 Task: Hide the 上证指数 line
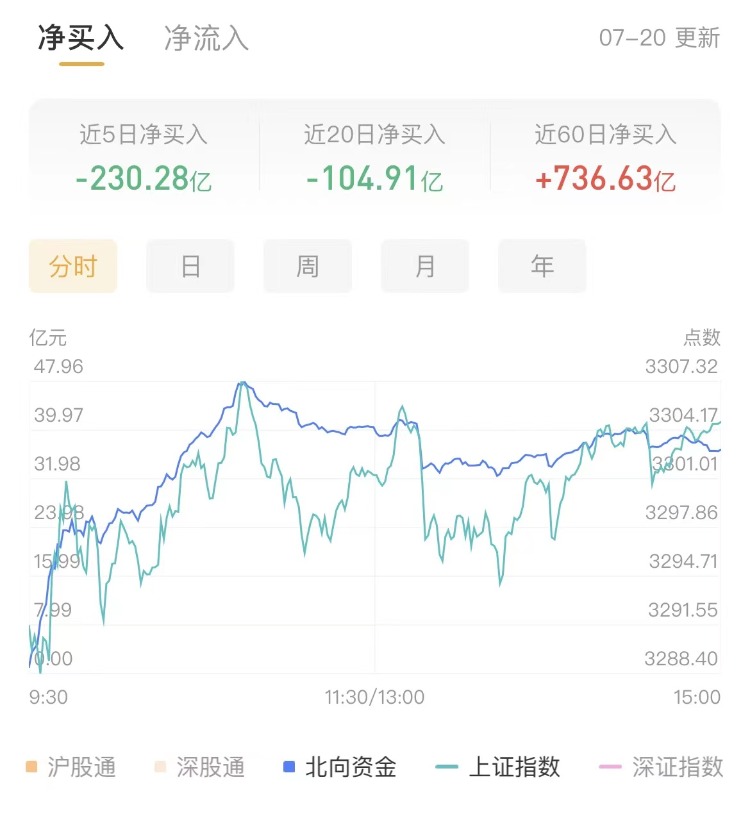point(498,768)
